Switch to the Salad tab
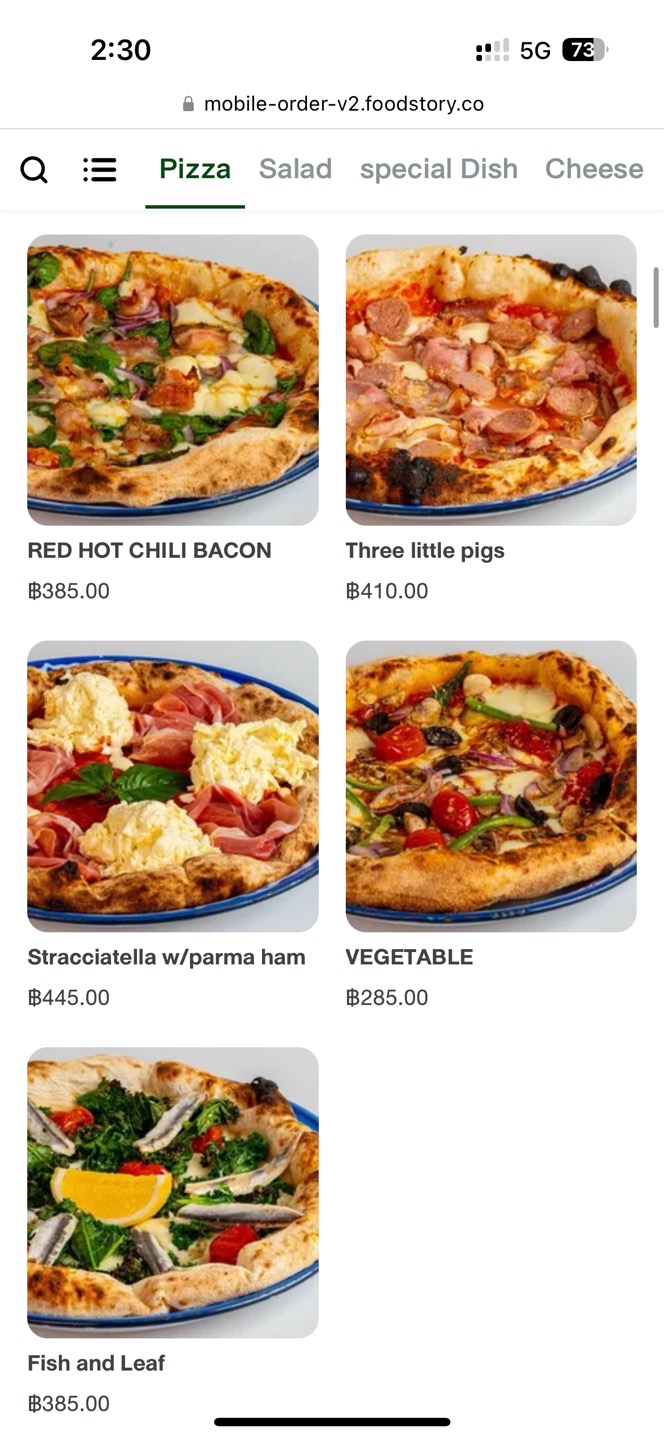664x1440 pixels. 295,169
